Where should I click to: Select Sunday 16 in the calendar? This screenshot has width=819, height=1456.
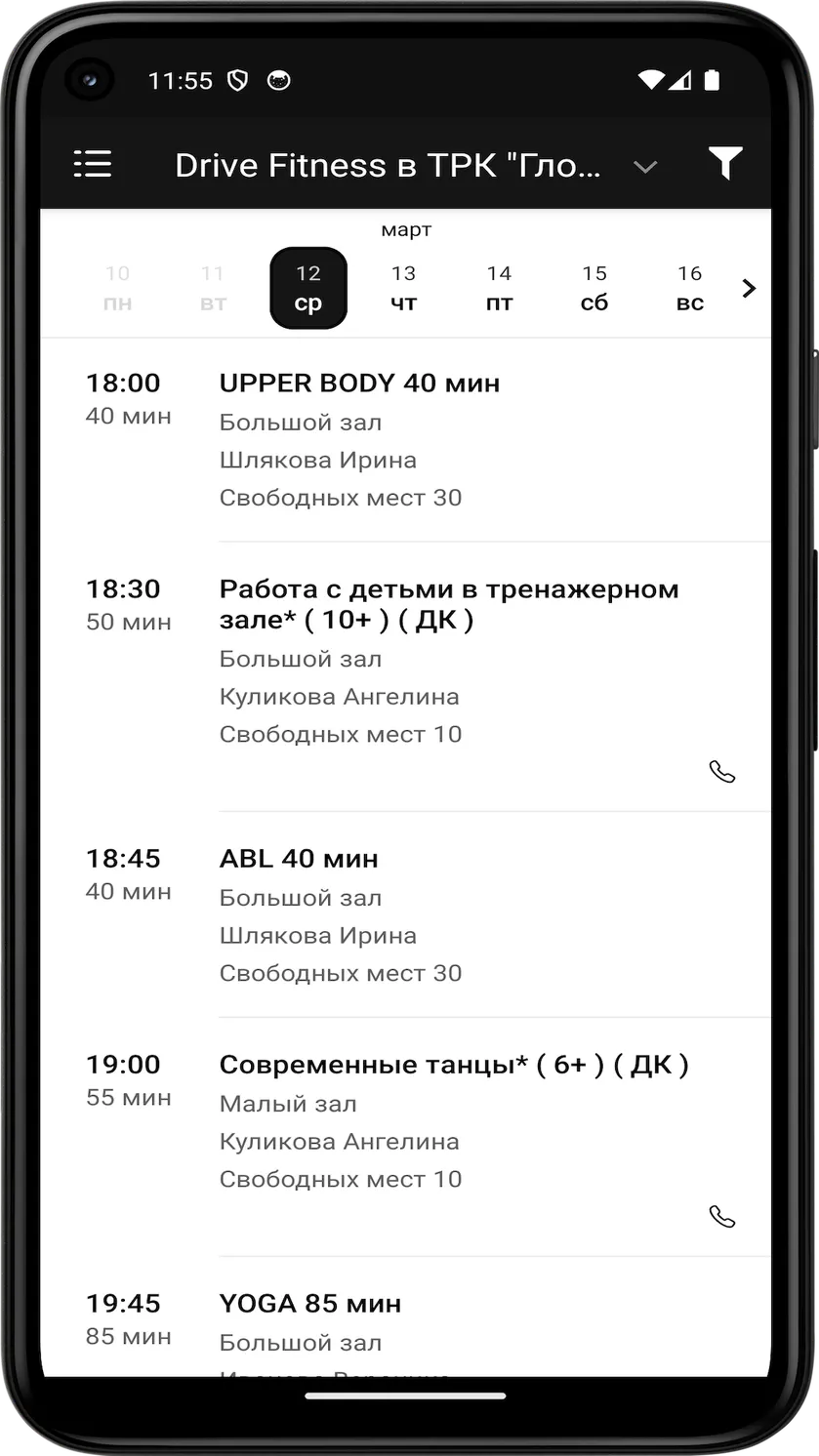click(690, 288)
